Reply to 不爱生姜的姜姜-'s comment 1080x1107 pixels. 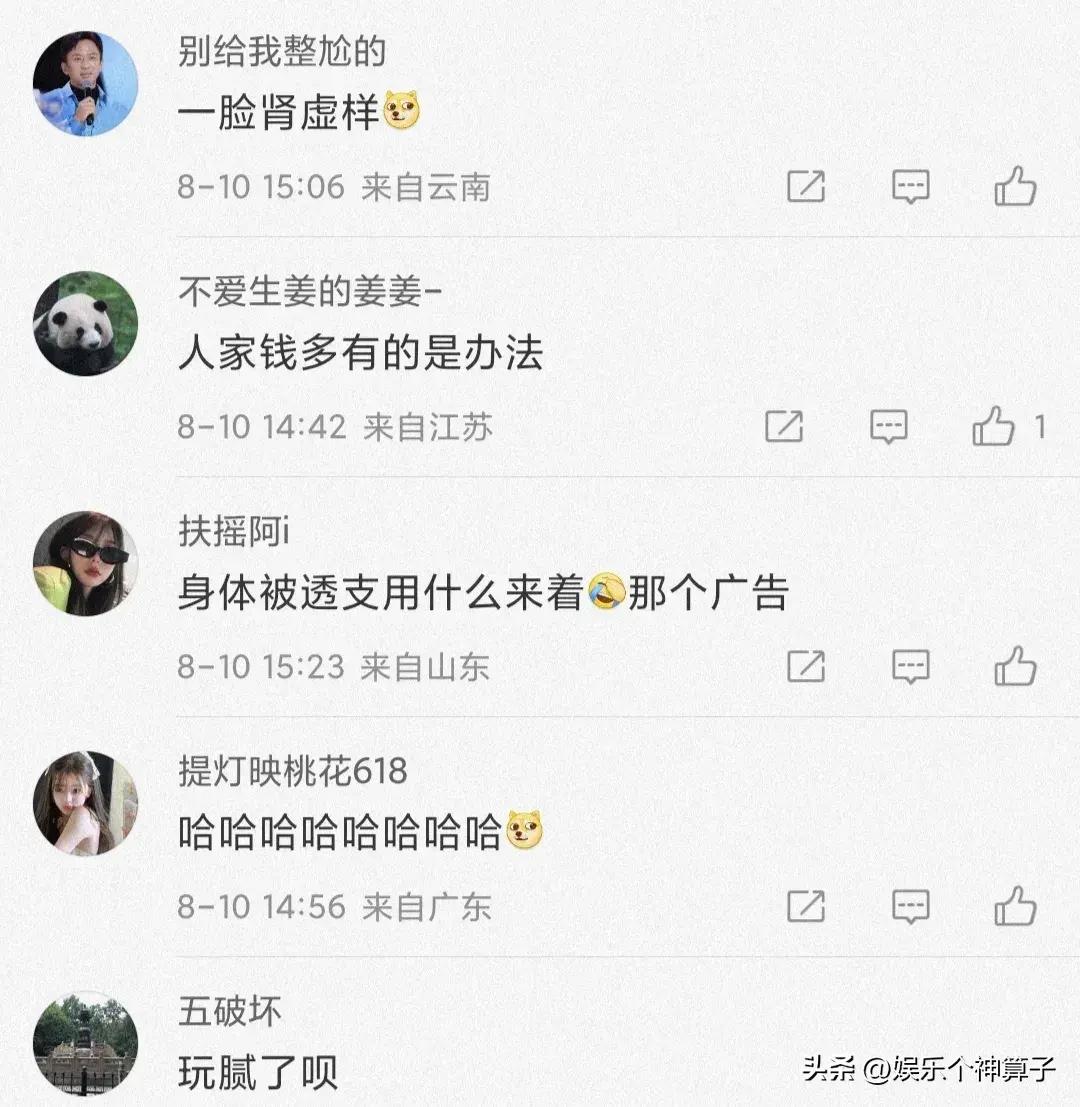point(888,427)
